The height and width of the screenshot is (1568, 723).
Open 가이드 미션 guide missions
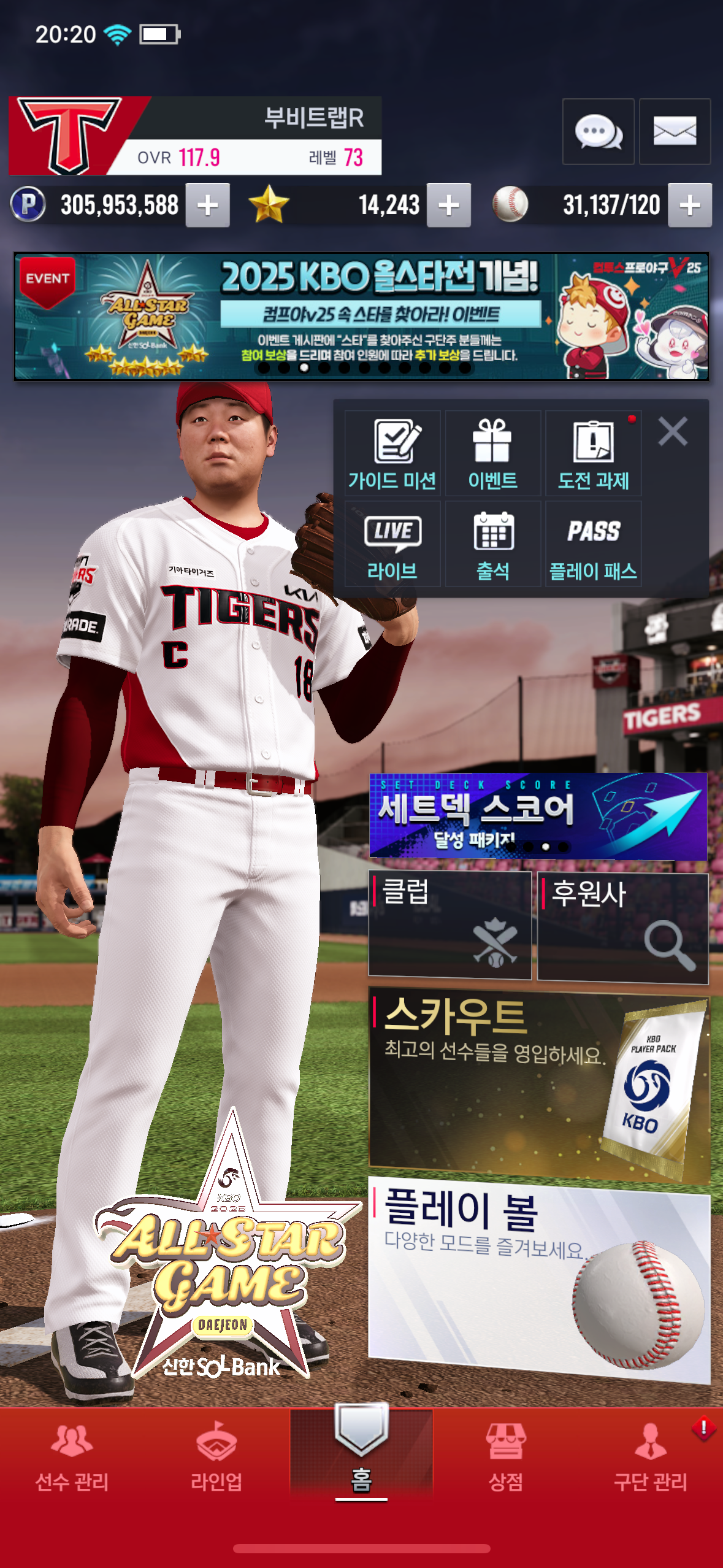coord(392,453)
